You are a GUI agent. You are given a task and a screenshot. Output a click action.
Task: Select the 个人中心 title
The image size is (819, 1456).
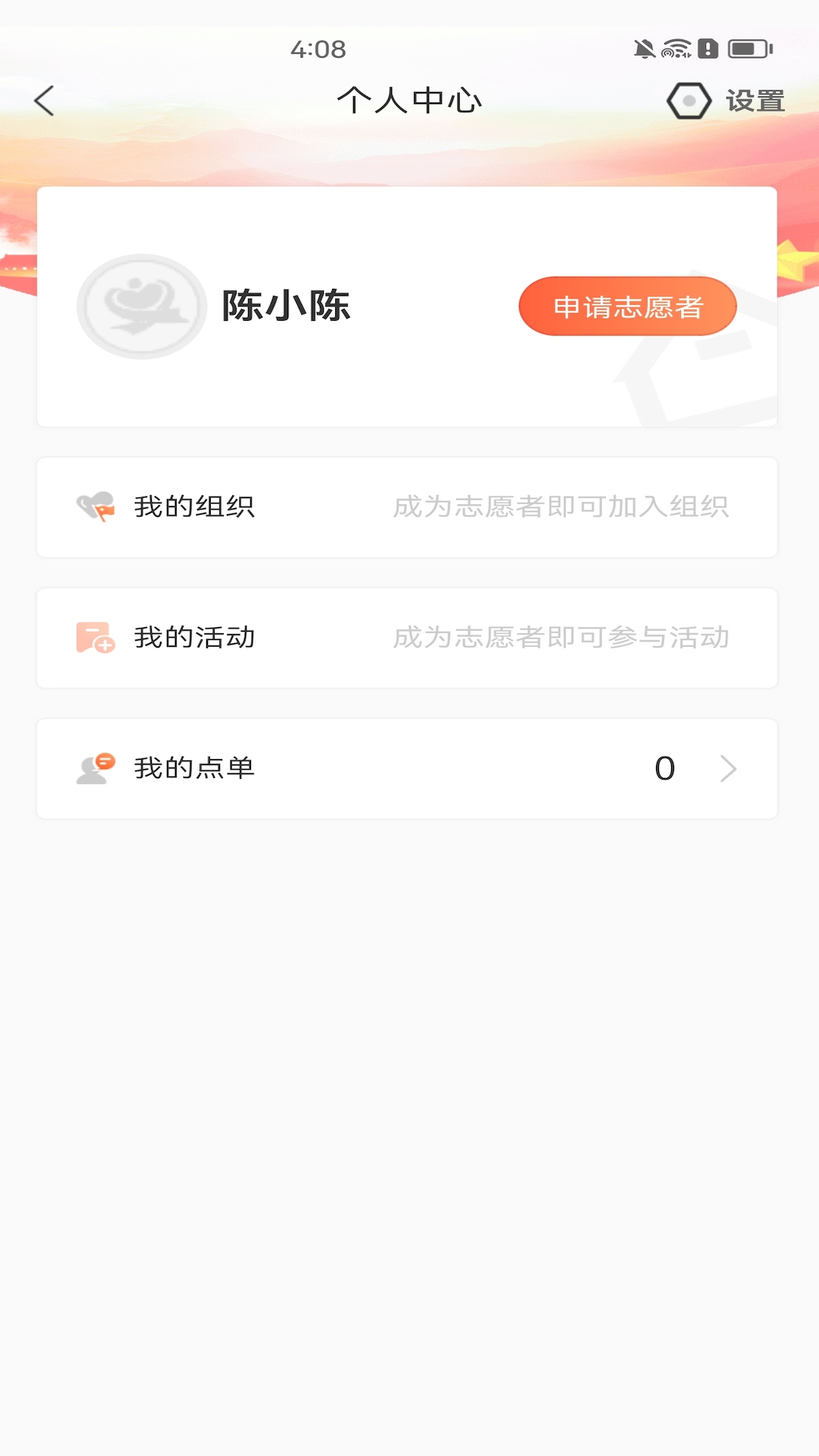(409, 99)
